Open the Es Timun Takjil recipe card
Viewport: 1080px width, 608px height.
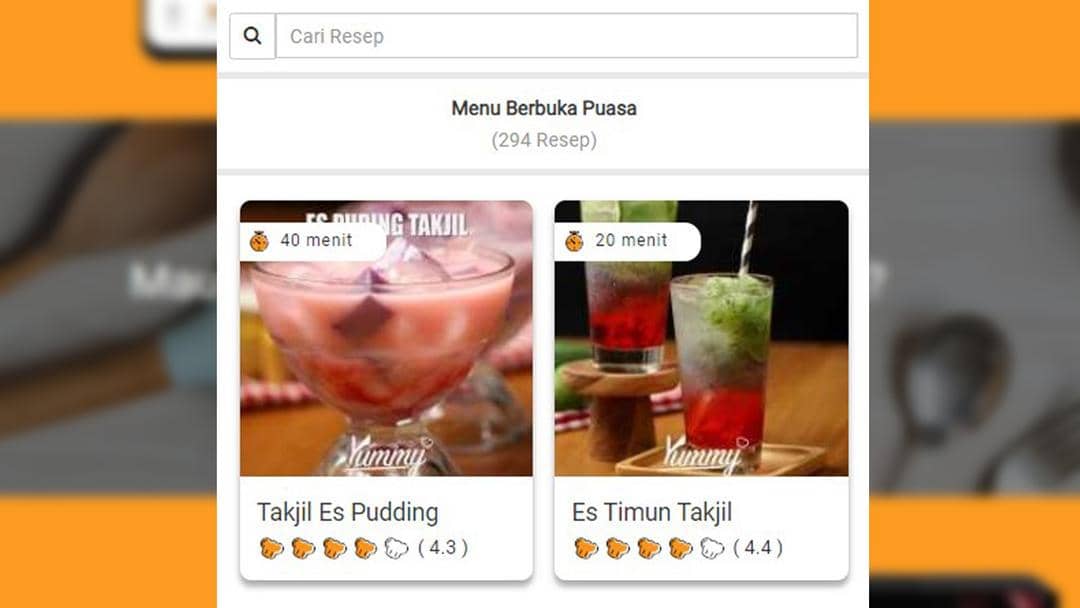click(x=701, y=390)
